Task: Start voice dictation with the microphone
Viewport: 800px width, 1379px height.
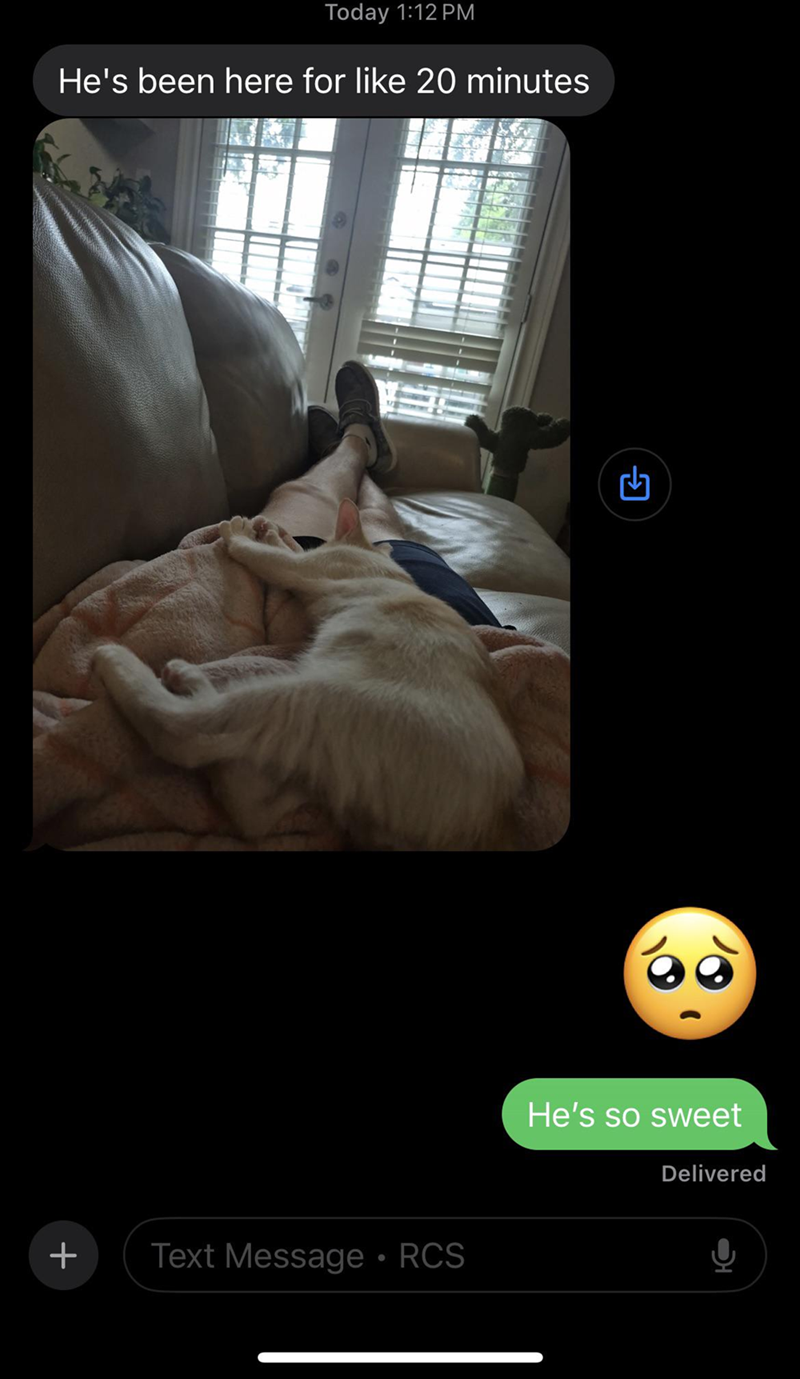Action: 723,1255
